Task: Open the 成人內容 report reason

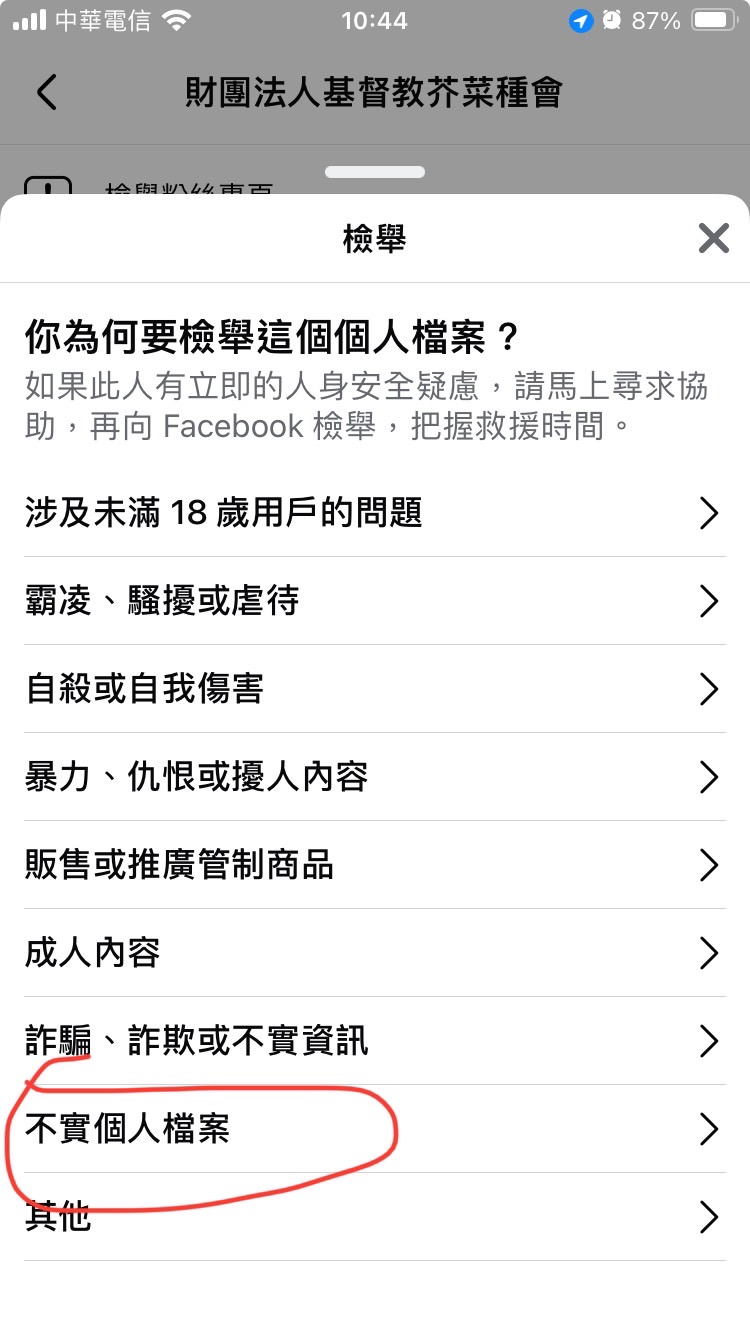Action: click(x=373, y=953)
